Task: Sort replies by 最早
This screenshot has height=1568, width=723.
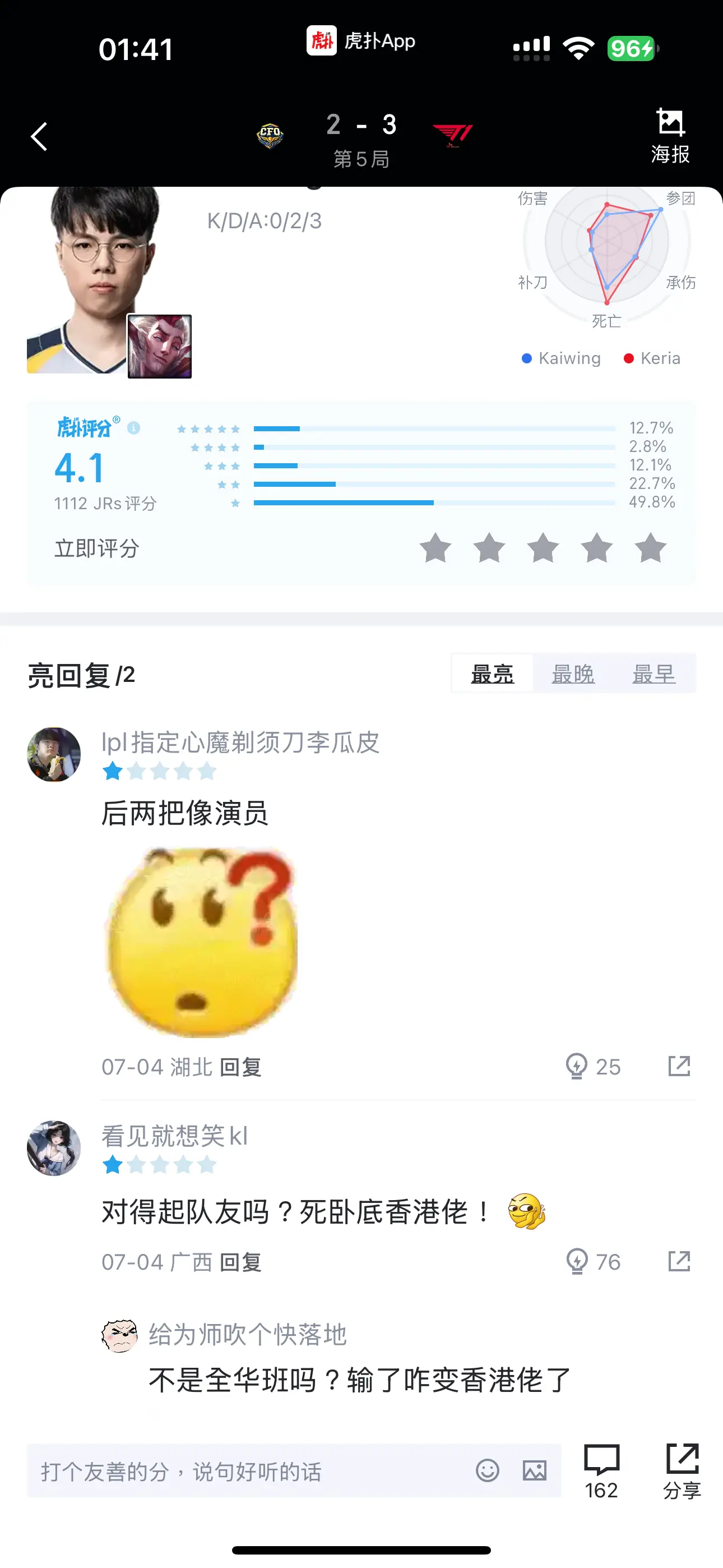Action: point(654,674)
